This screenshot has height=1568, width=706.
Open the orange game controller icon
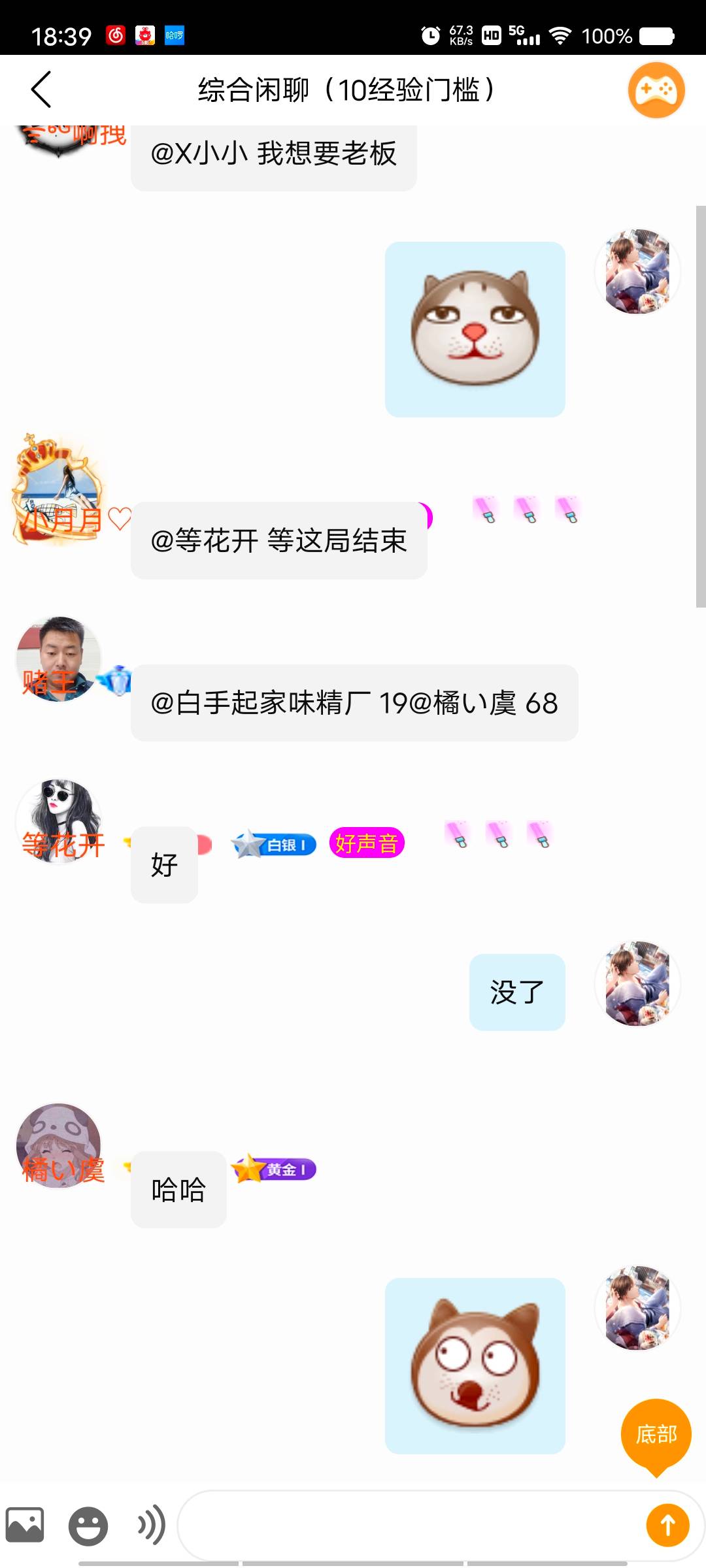[x=656, y=90]
